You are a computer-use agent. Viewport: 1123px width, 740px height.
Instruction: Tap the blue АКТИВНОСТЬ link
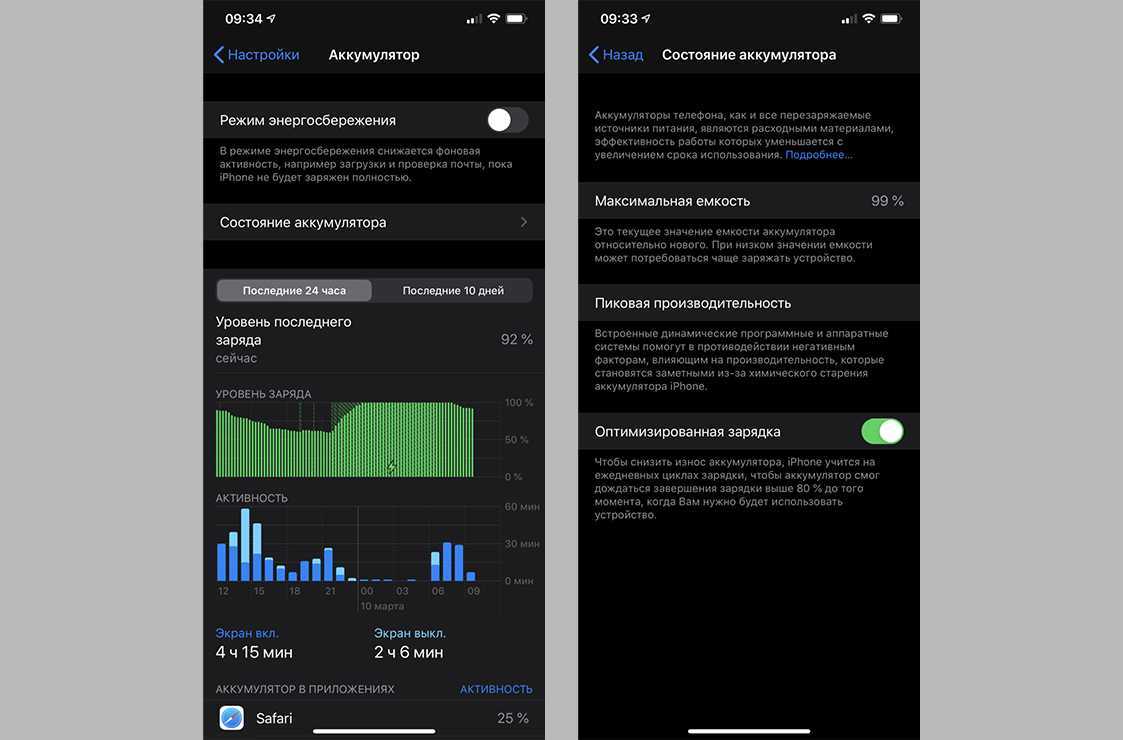[x=496, y=689]
